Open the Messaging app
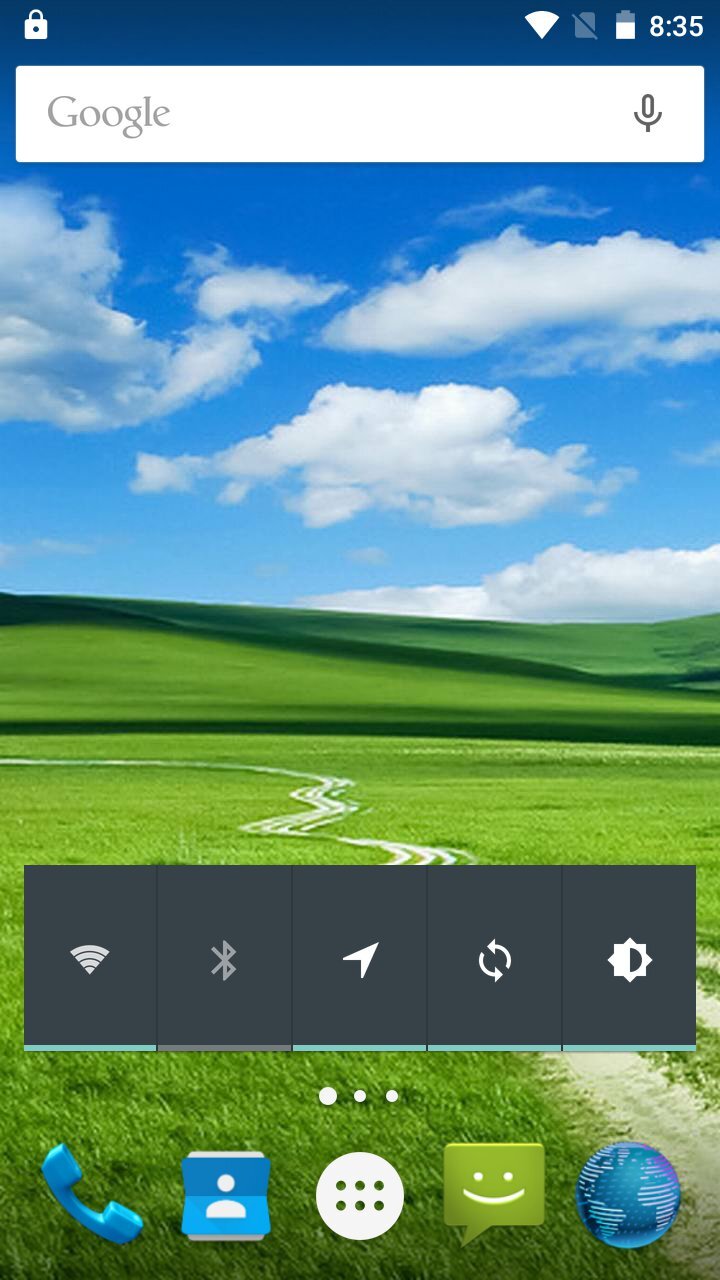The width and height of the screenshot is (720, 1280). pos(494,1192)
